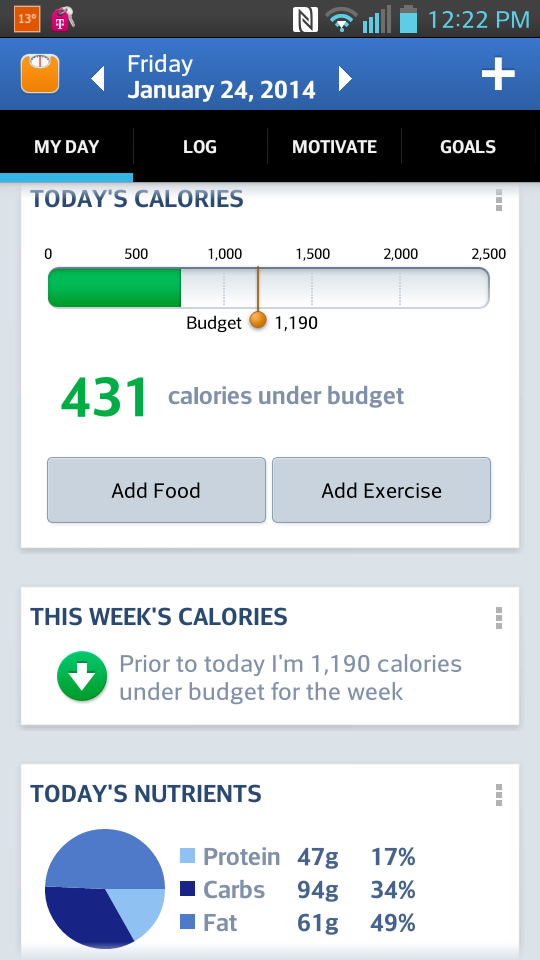
Task: Tap the plus icon to add entry
Action: point(498,75)
